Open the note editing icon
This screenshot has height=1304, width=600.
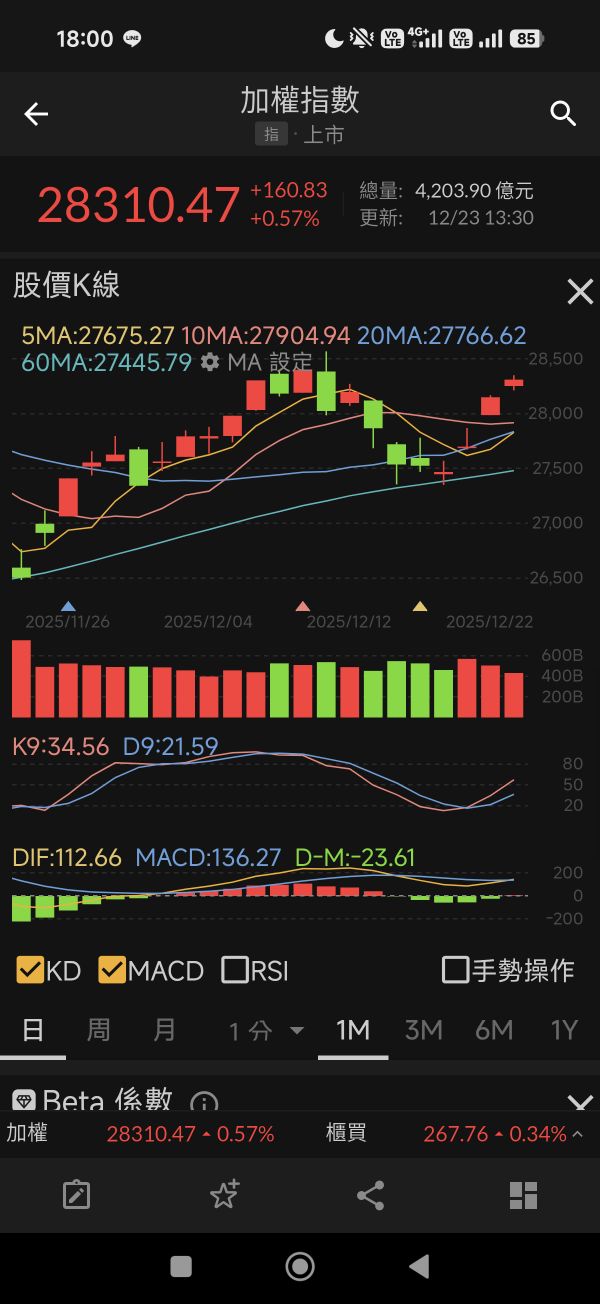tap(76, 1195)
